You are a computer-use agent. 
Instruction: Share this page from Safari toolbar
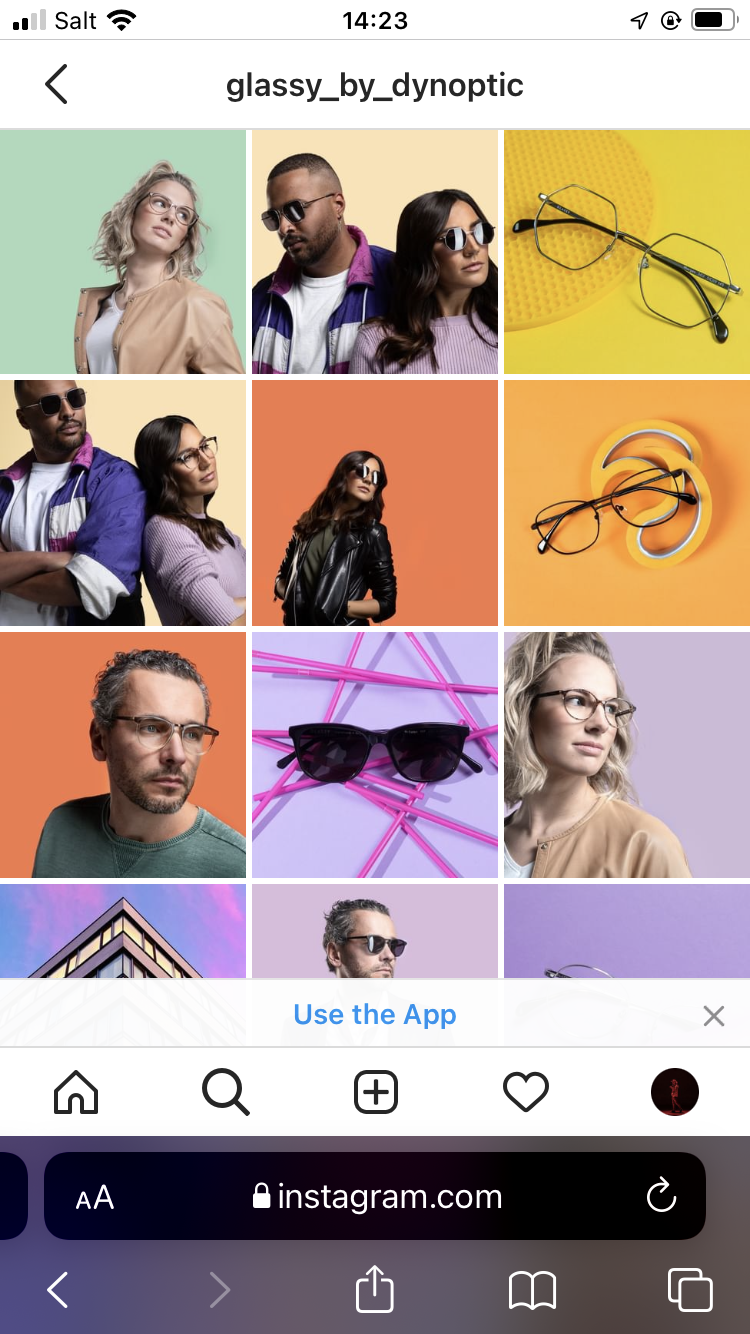[x=375, y=1290]
